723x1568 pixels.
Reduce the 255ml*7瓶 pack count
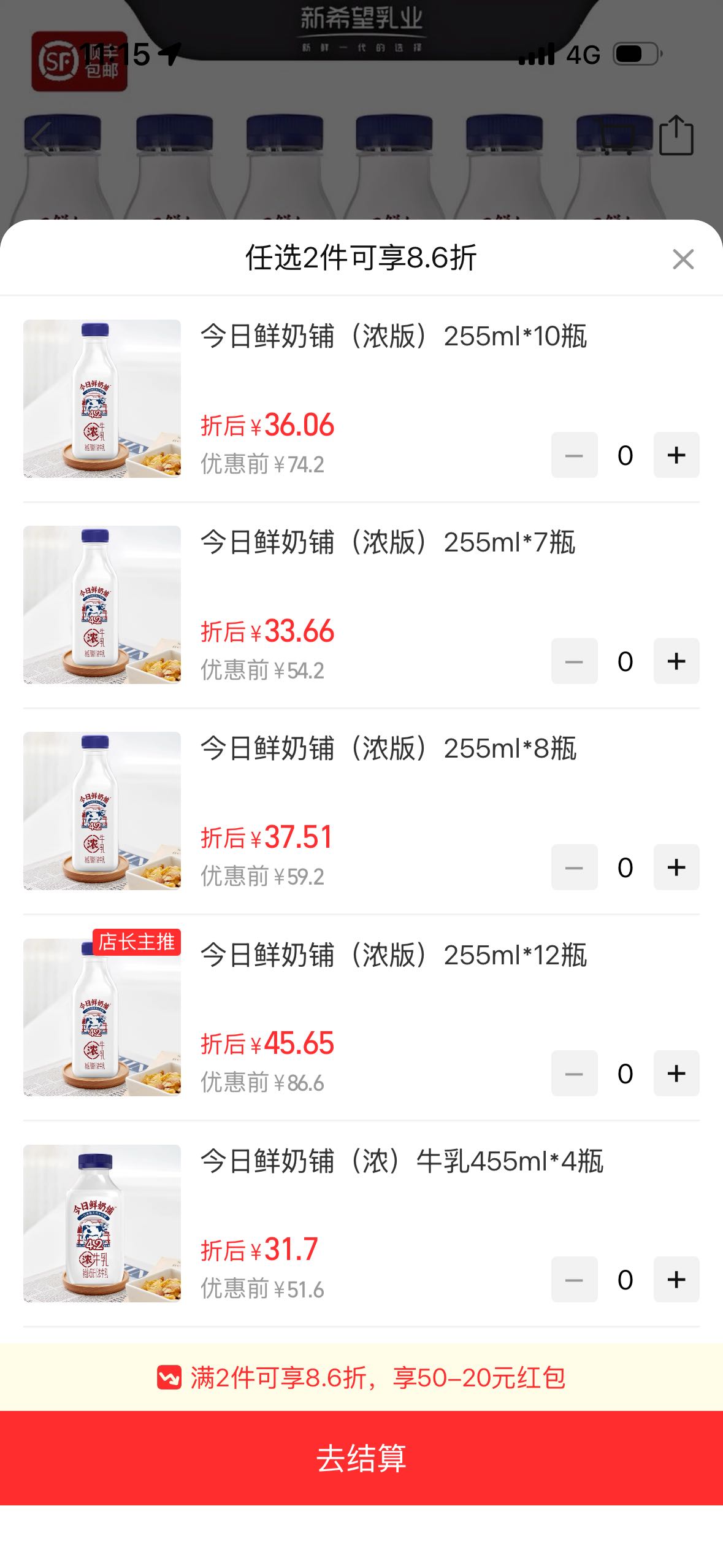click(x=574, y=661)
